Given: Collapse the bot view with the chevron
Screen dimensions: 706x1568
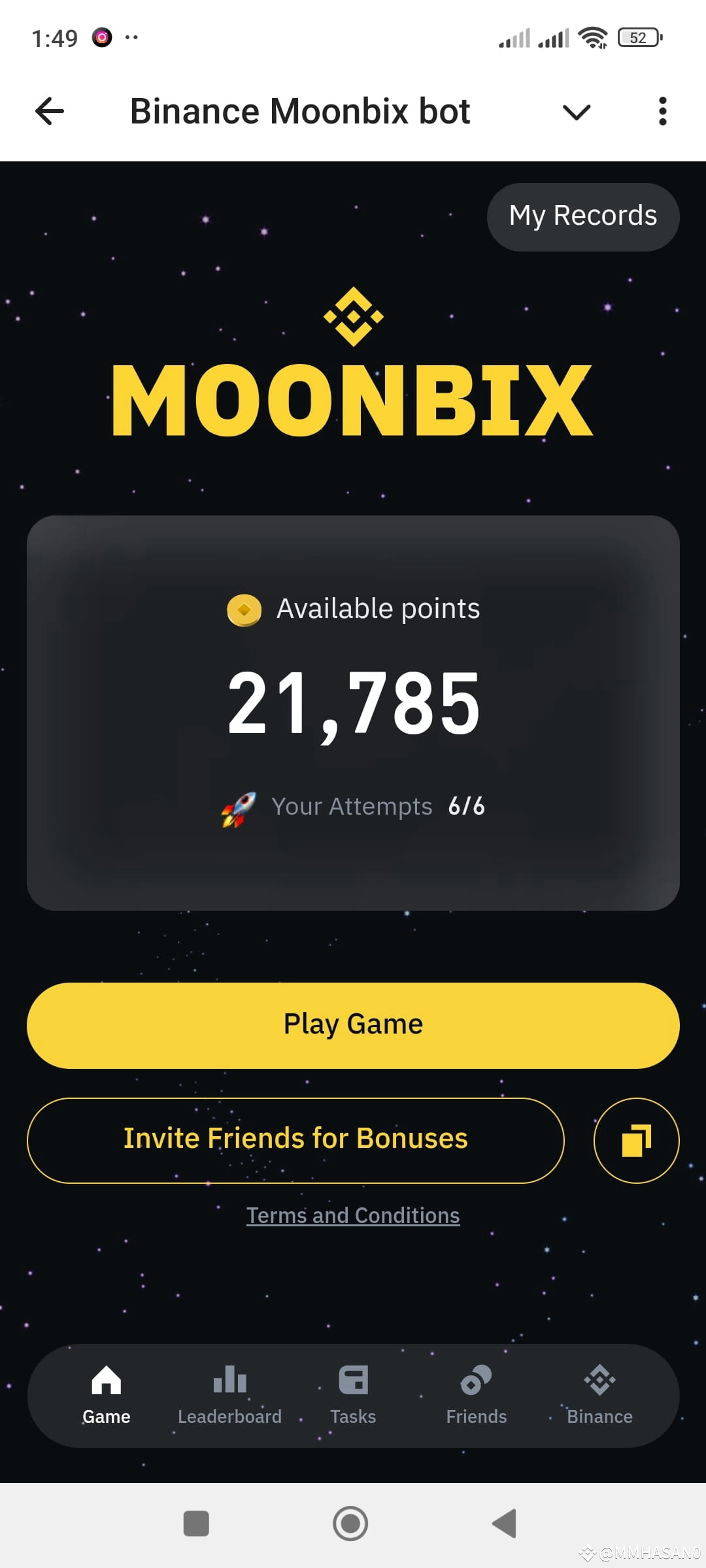Looking at the screenshot, I should point(576,112).
